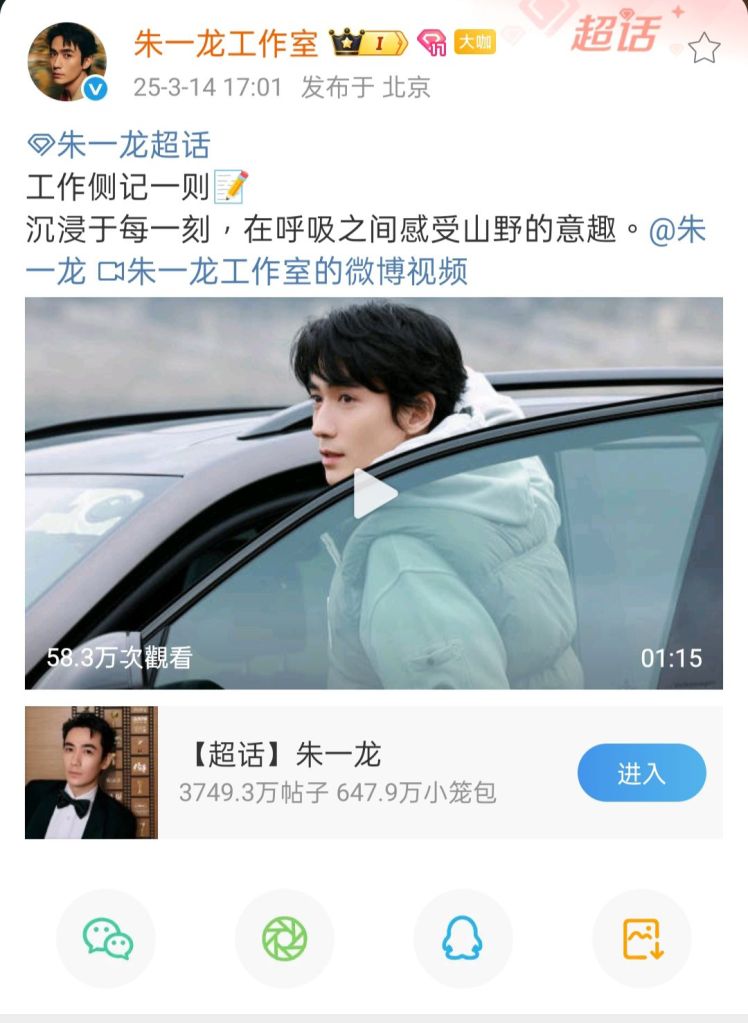This screenshot has height=1023, width=748.
Task: Tap the 进入 button
Action: coord(641,773)
